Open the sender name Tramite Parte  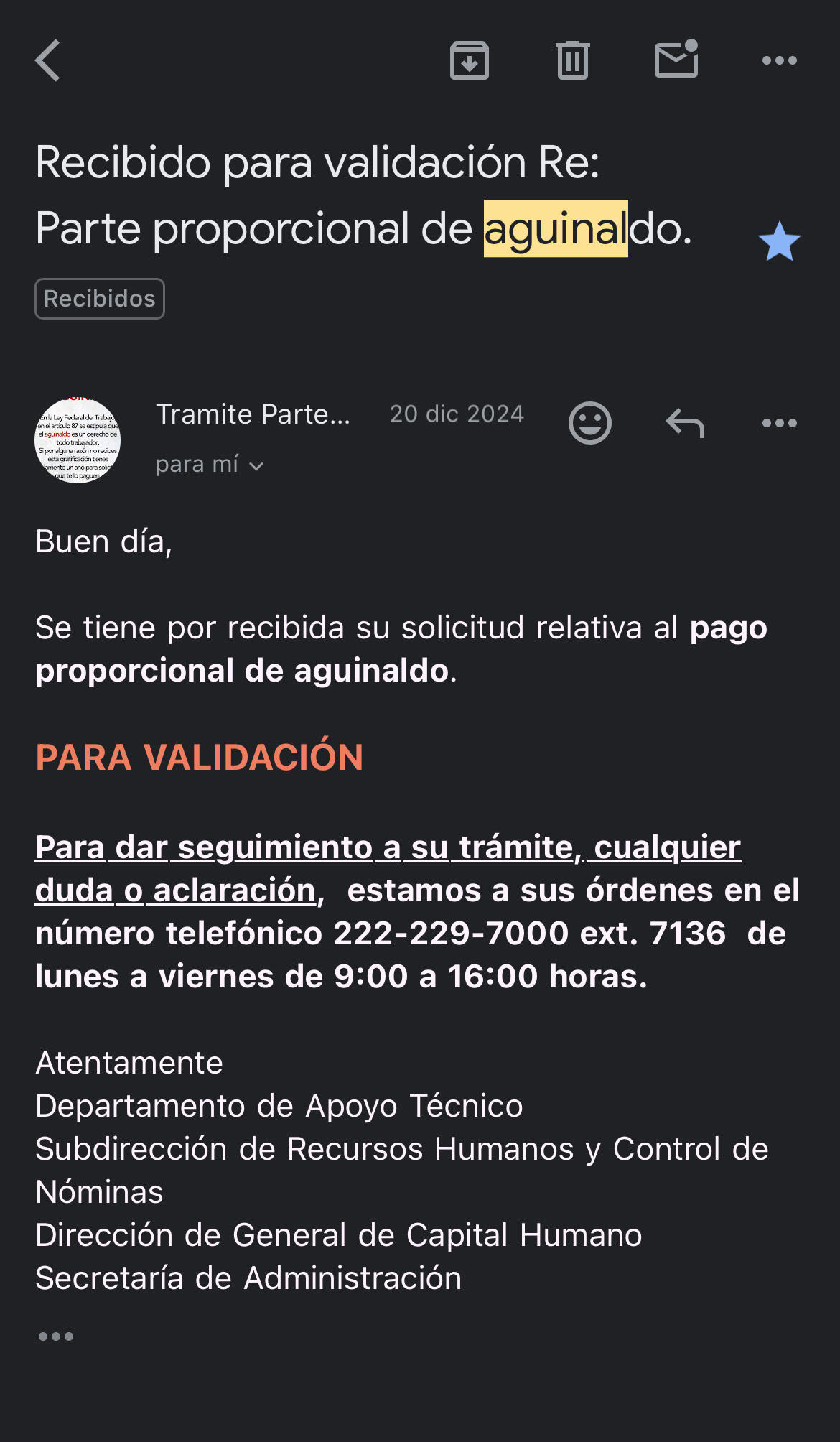click(x=253, y=414)
